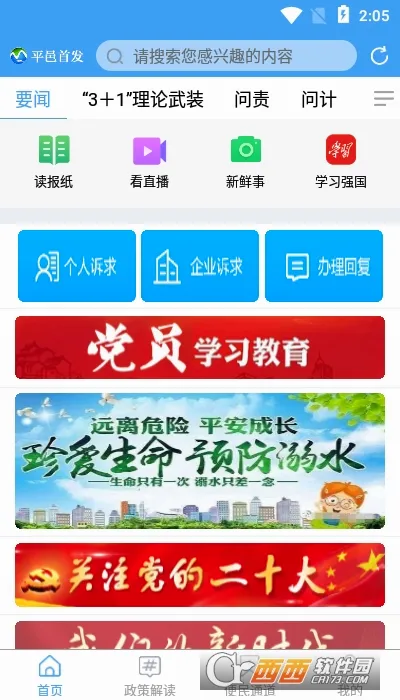Viewport: 400px width, 700px height.
Task: Open 看直播 live stream shortcut
Action: (x=150, y=162)
